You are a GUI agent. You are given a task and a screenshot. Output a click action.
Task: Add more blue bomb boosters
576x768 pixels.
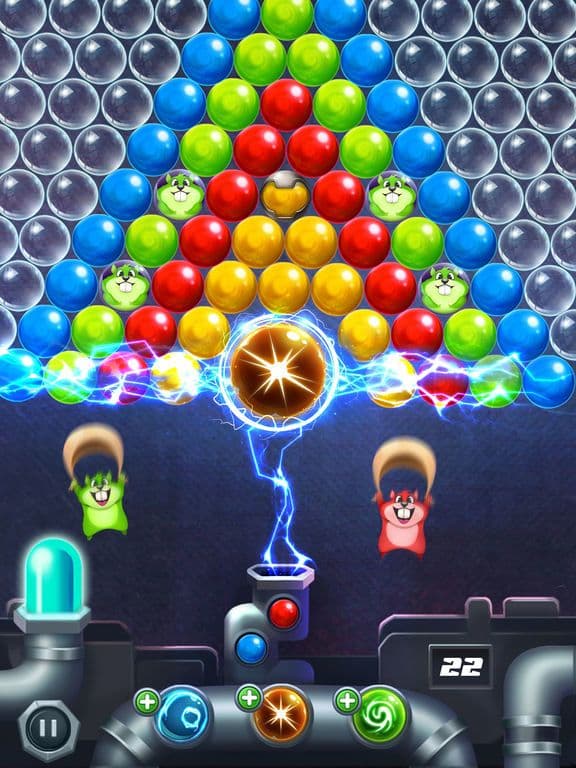(147, 702)
